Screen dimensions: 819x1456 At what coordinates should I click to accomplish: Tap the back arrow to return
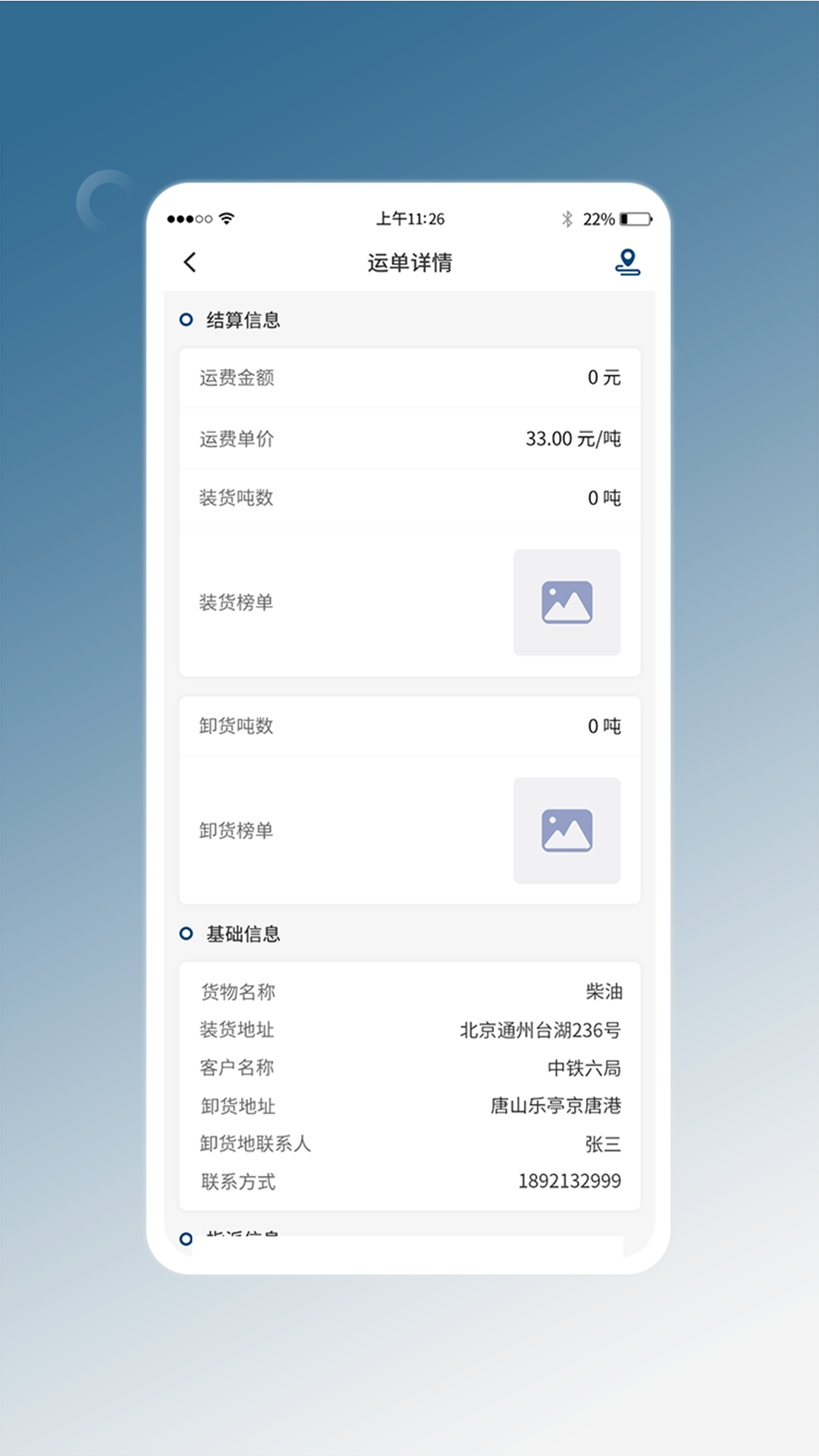(189, 262)
